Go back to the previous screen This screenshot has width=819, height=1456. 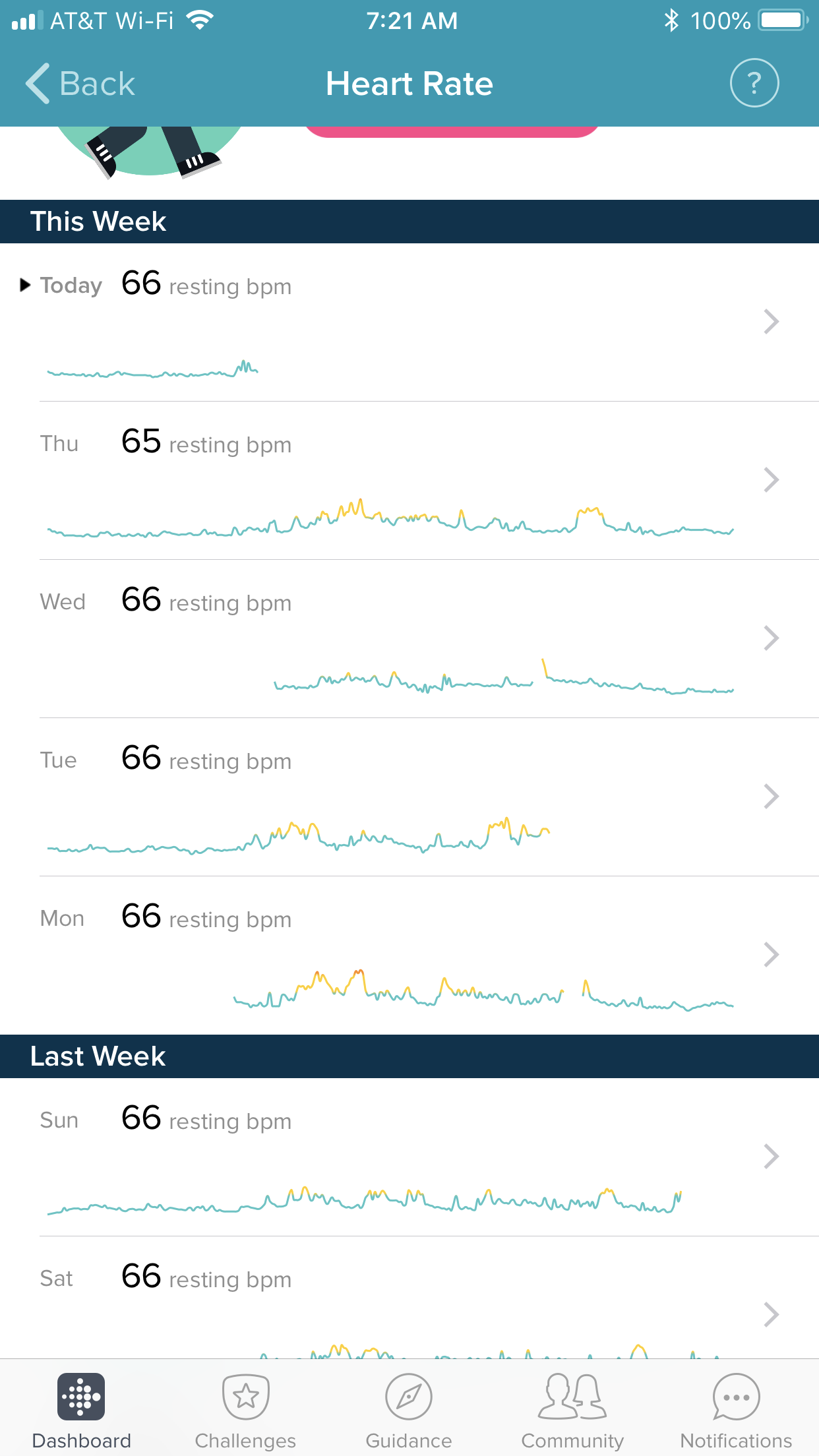[80, 84]
